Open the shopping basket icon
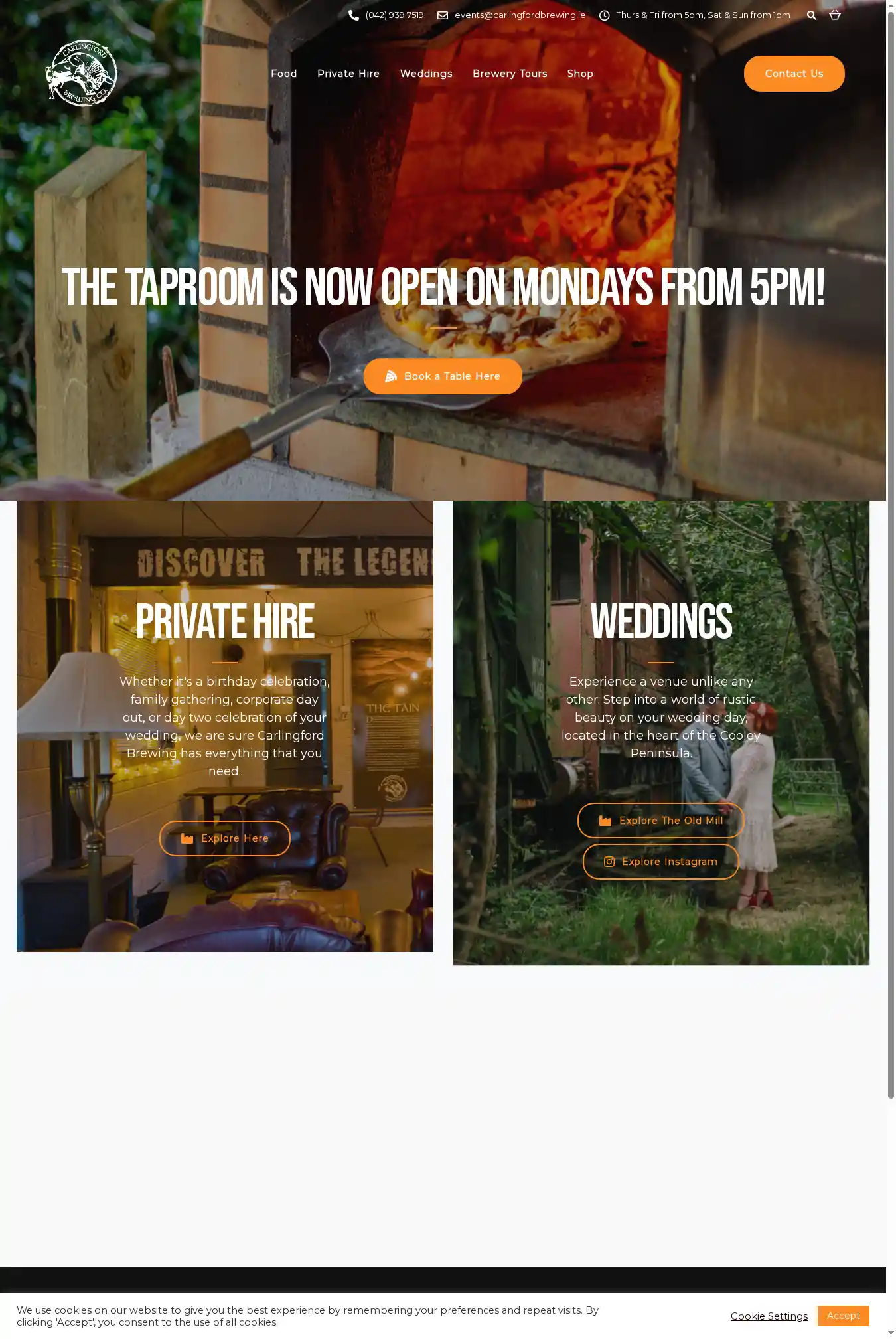This screenshot has width=896, height=1339. (835, 15)
